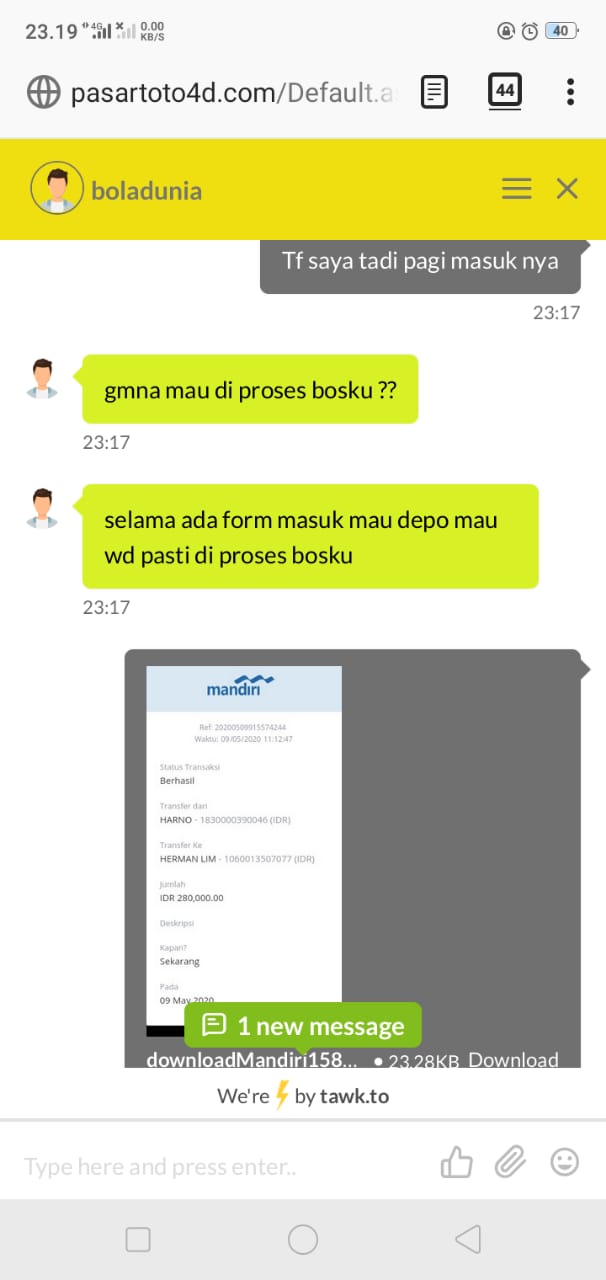
Task: Open the chat hamburger menu
Action: [x=516, y=188]
